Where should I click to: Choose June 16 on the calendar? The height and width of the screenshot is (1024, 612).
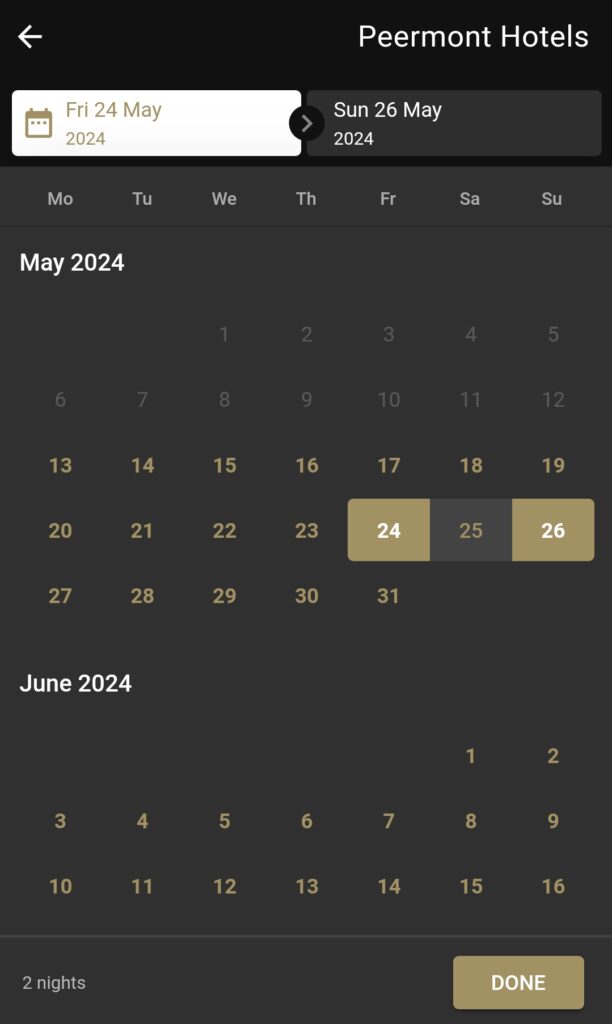click(x=553, y=886)
